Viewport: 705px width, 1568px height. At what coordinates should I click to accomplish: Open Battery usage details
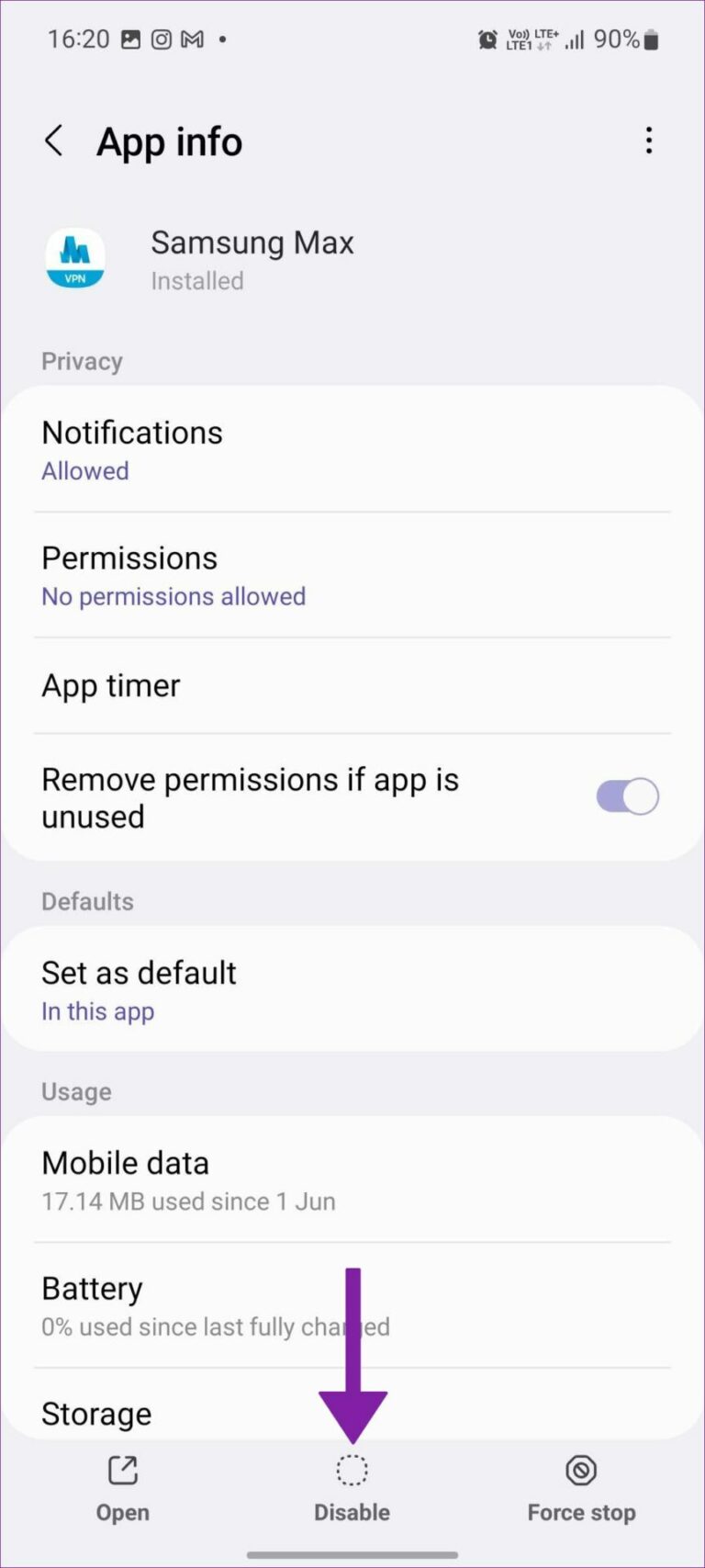click(x=184, y=1304)
